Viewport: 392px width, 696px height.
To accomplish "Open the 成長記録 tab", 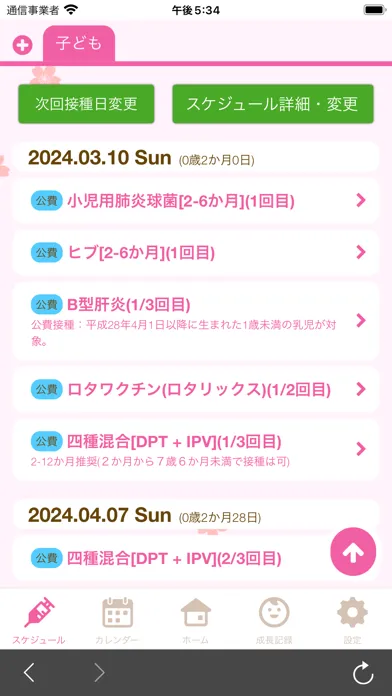I will click(x=274, y=621).
